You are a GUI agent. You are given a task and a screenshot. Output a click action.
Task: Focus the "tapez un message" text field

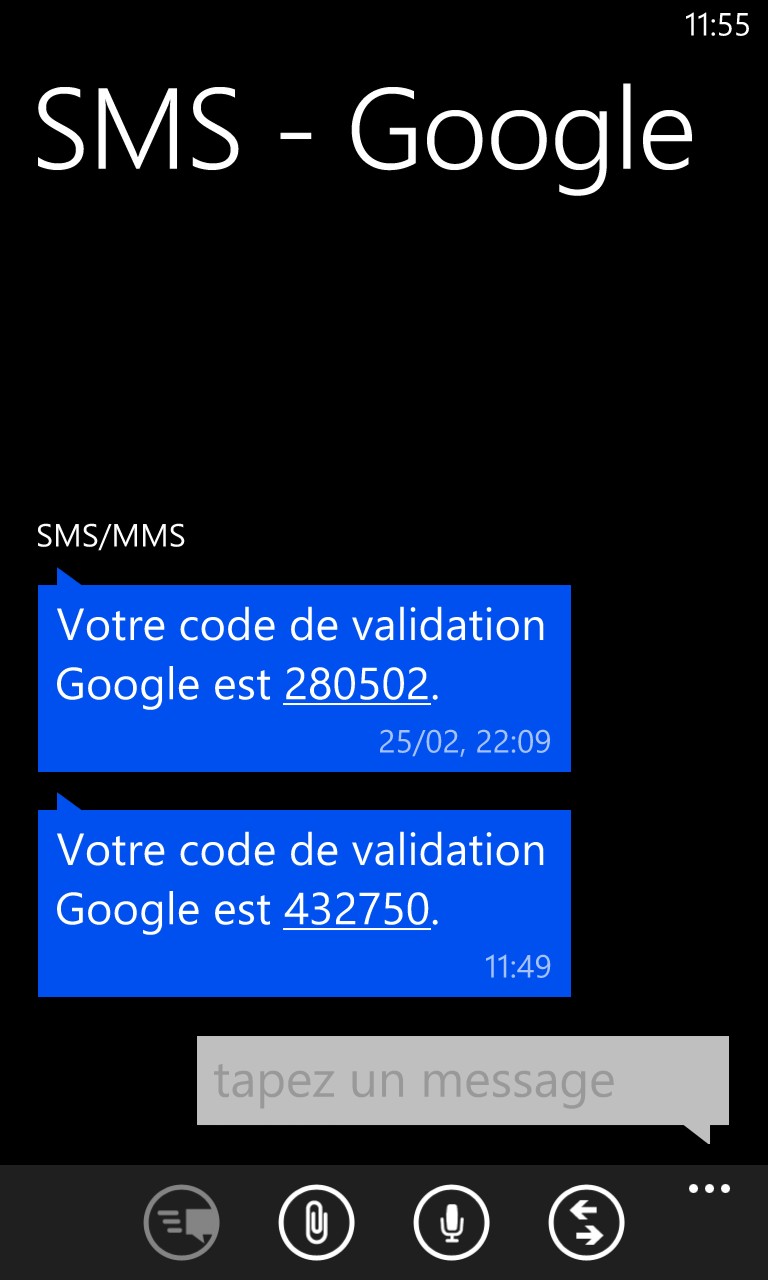pos(463,1081)
